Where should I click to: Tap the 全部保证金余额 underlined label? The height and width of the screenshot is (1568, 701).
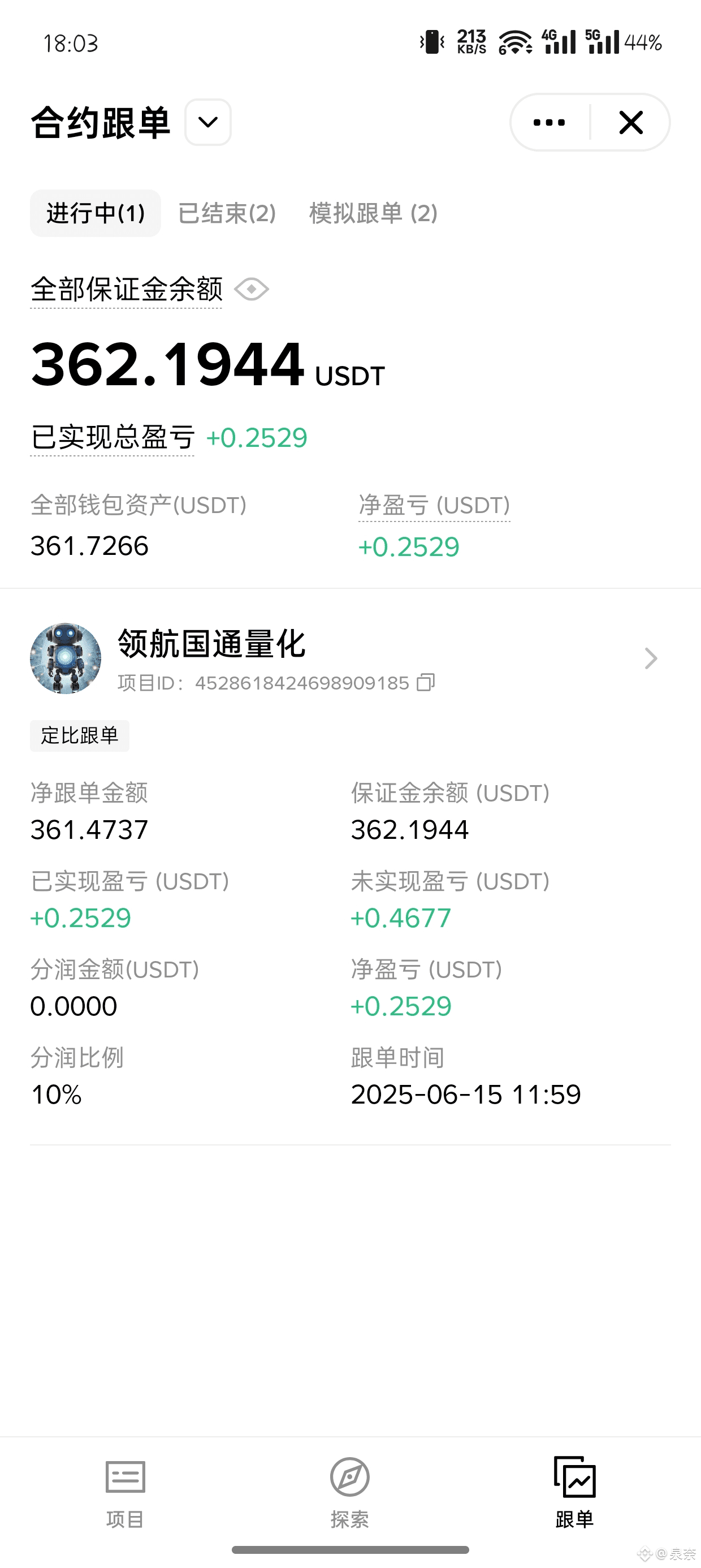tap(127, 290)
